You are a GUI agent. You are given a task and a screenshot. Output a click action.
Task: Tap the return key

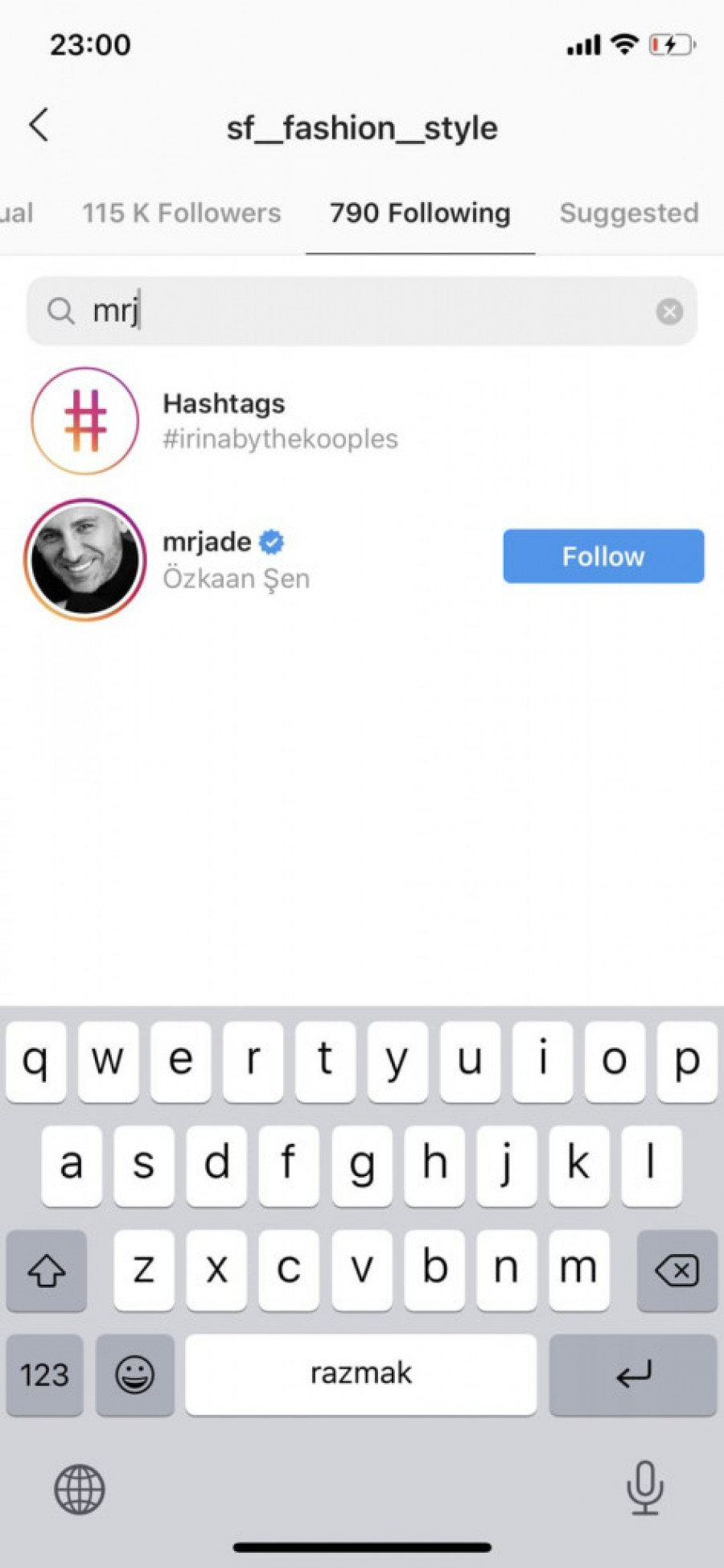tap(633, 1375)
